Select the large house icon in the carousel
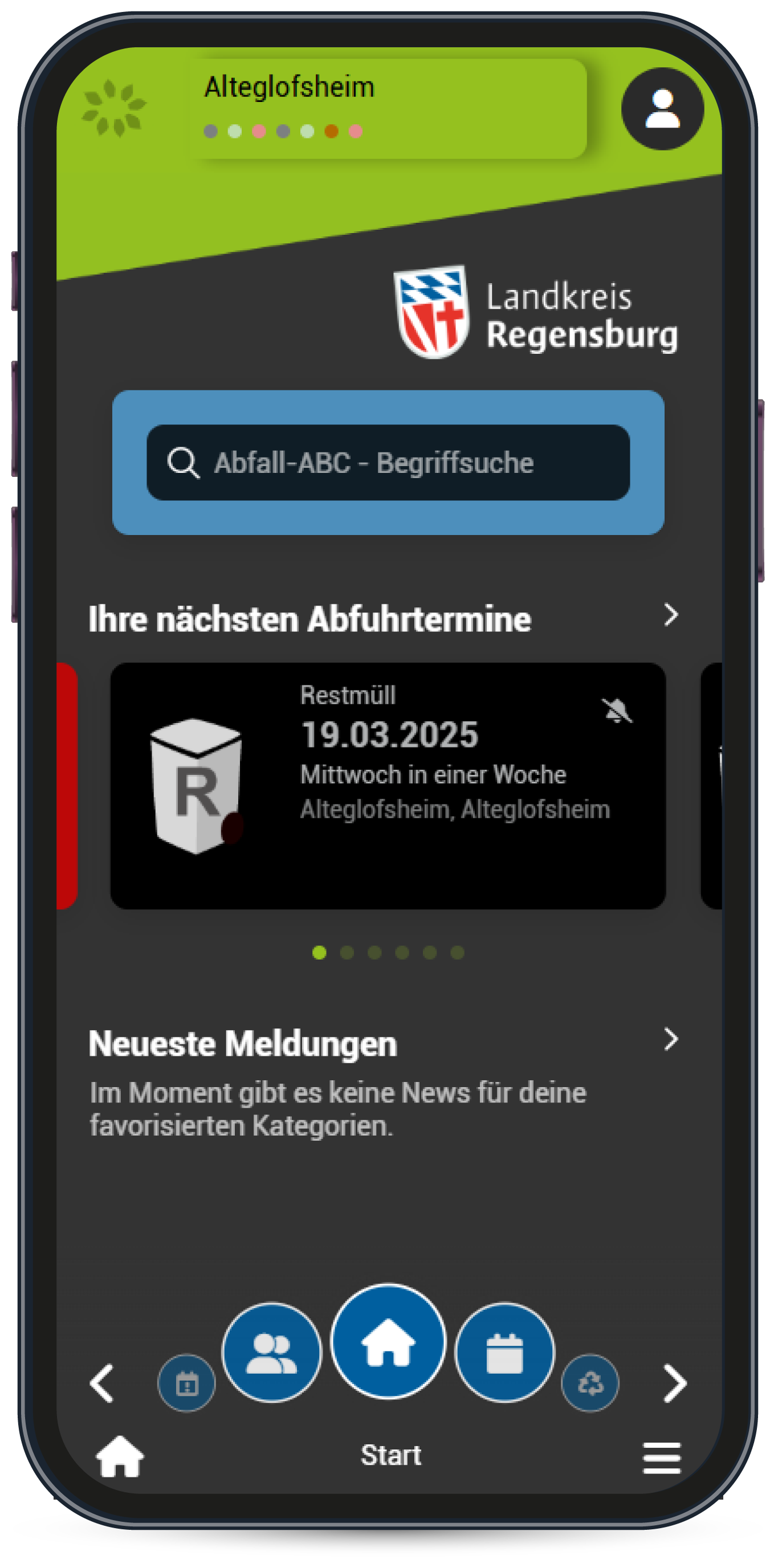This screenshot has height=1568, width=774. pyautogui.click(x=388, y=1341)
